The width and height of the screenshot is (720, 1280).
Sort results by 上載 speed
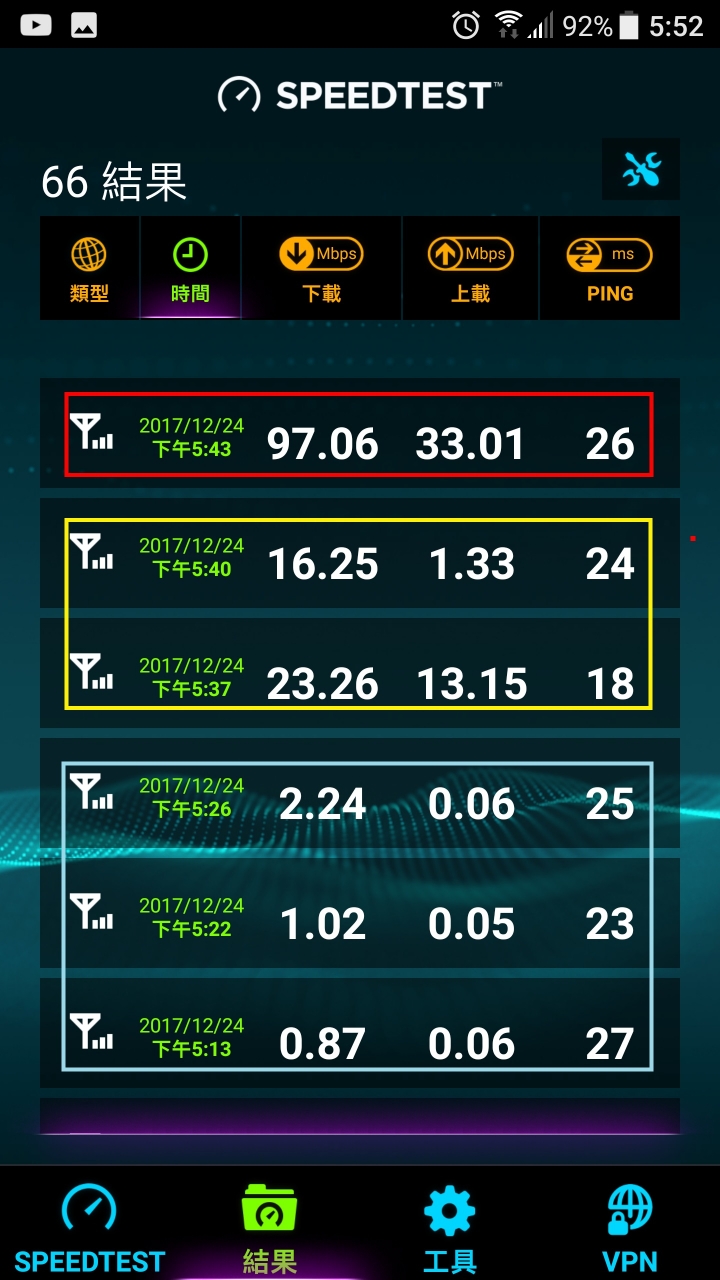pos(470,268)
